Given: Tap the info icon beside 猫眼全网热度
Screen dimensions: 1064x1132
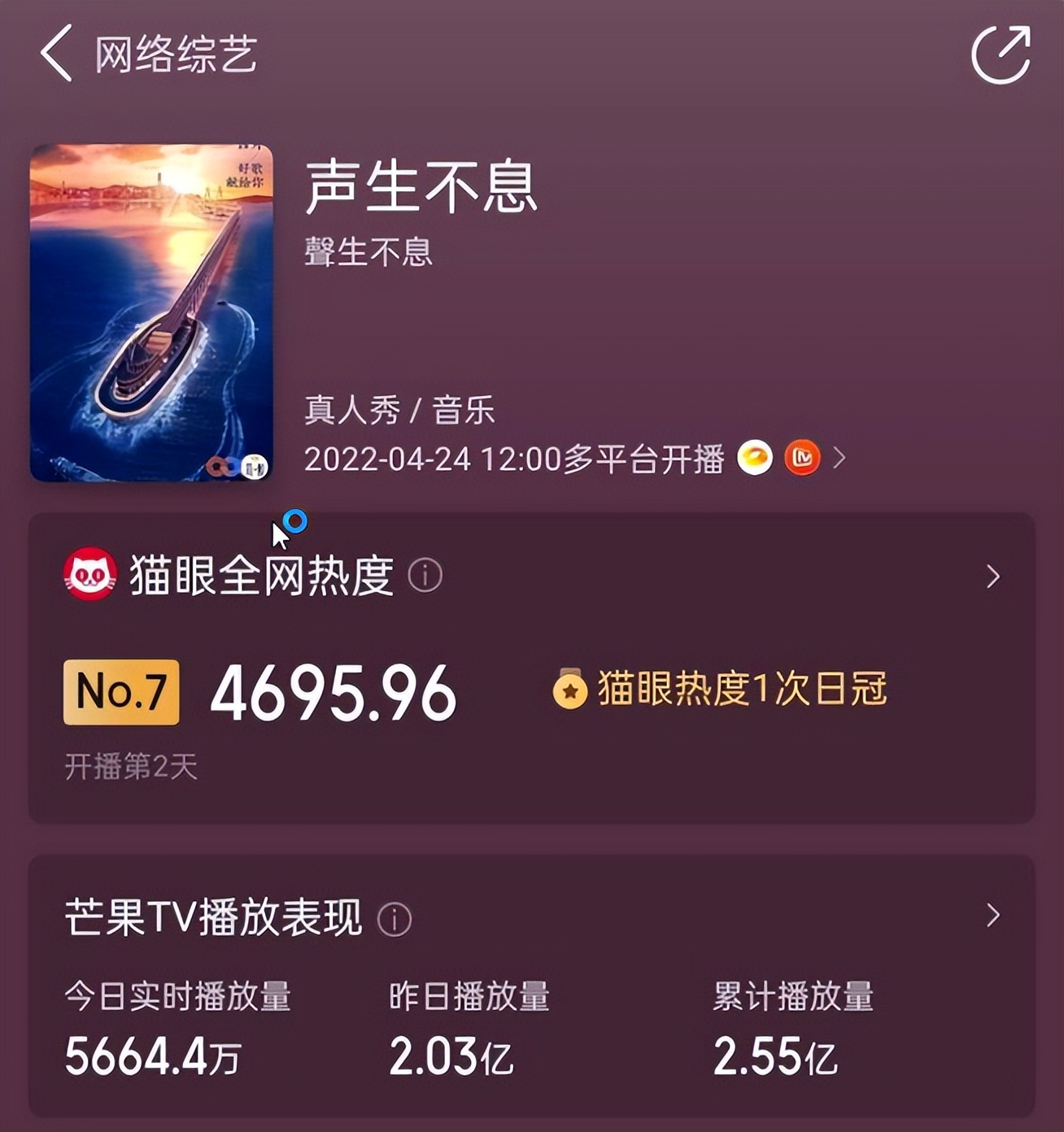Looking at the screenshot, I should coord(425,576).
